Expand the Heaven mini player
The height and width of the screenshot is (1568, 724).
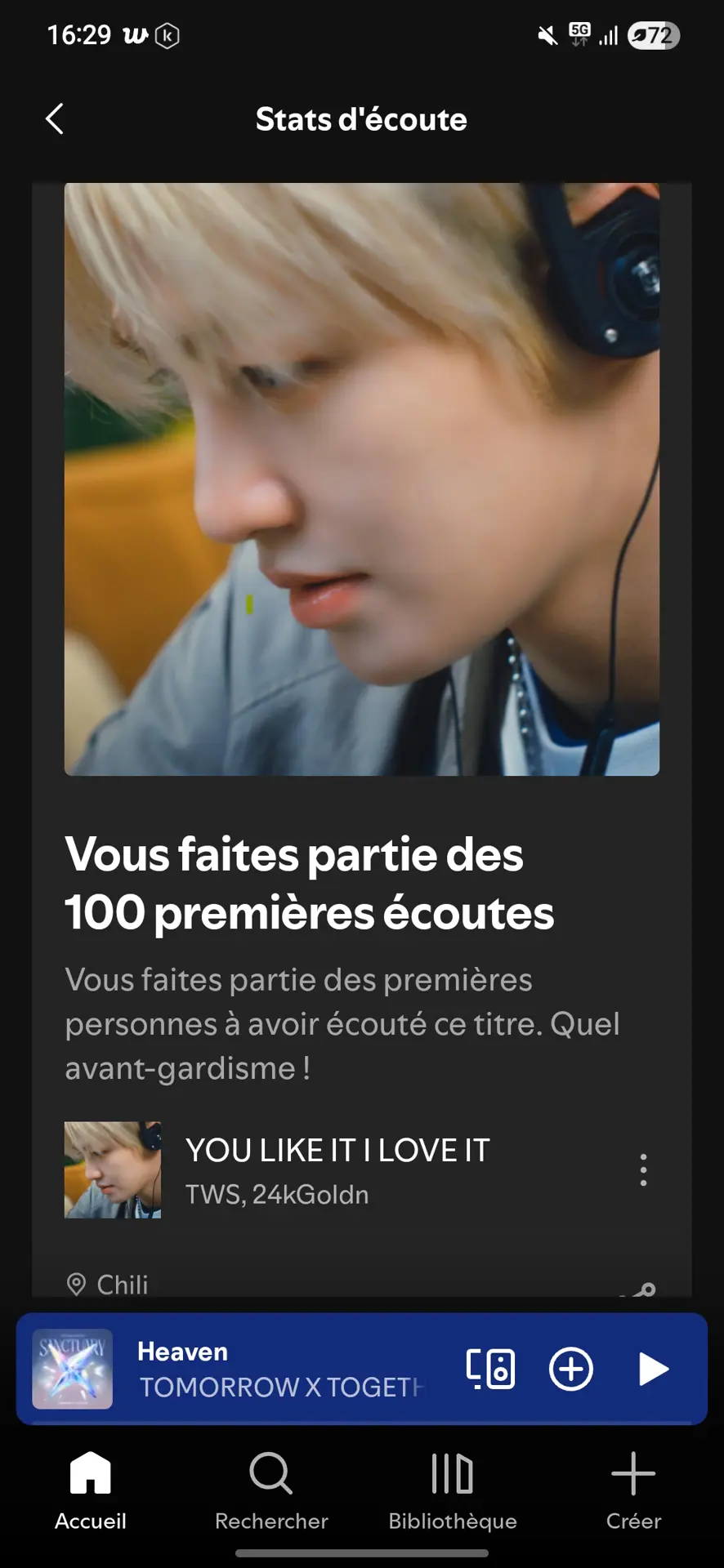pos(278,1369)
